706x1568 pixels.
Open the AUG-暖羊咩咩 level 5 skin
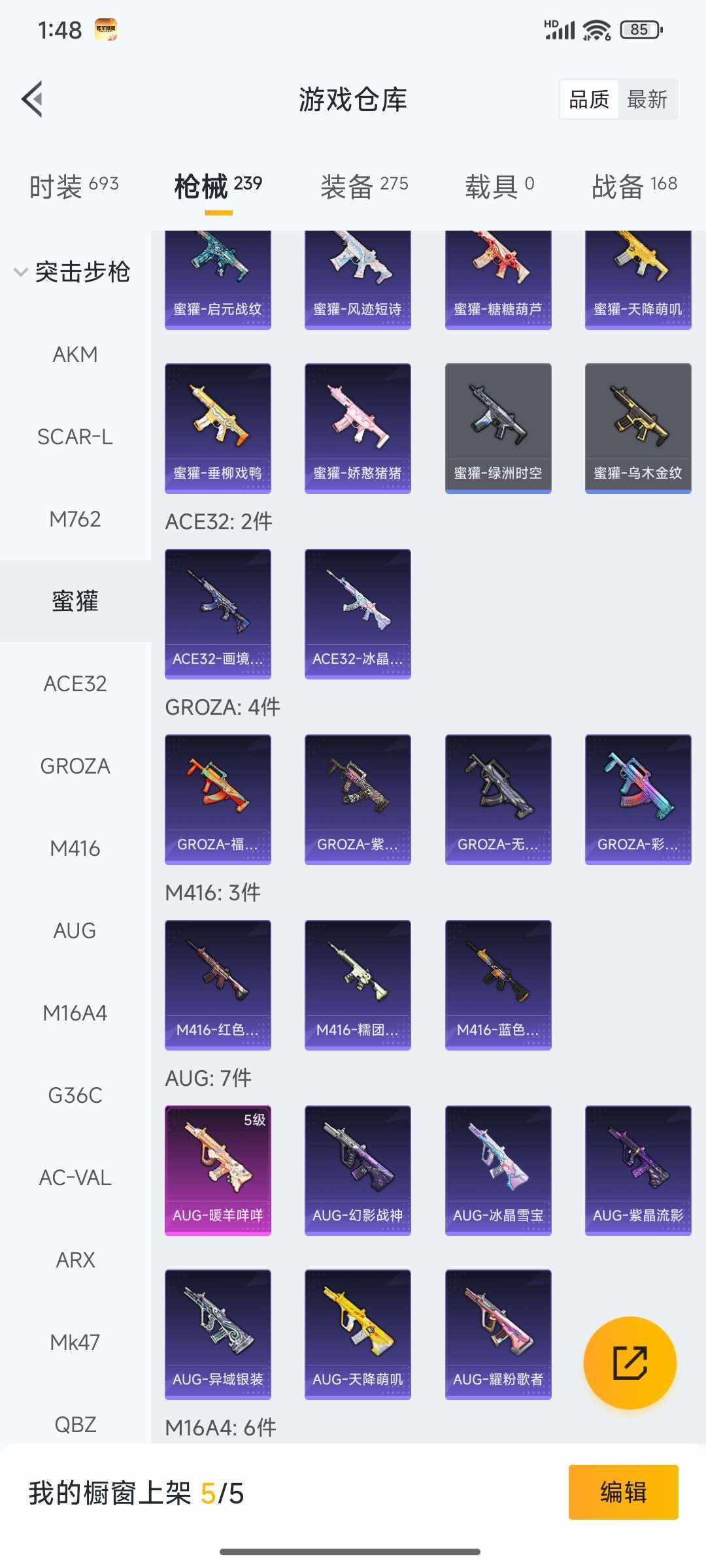click(x=218, y=1170)
